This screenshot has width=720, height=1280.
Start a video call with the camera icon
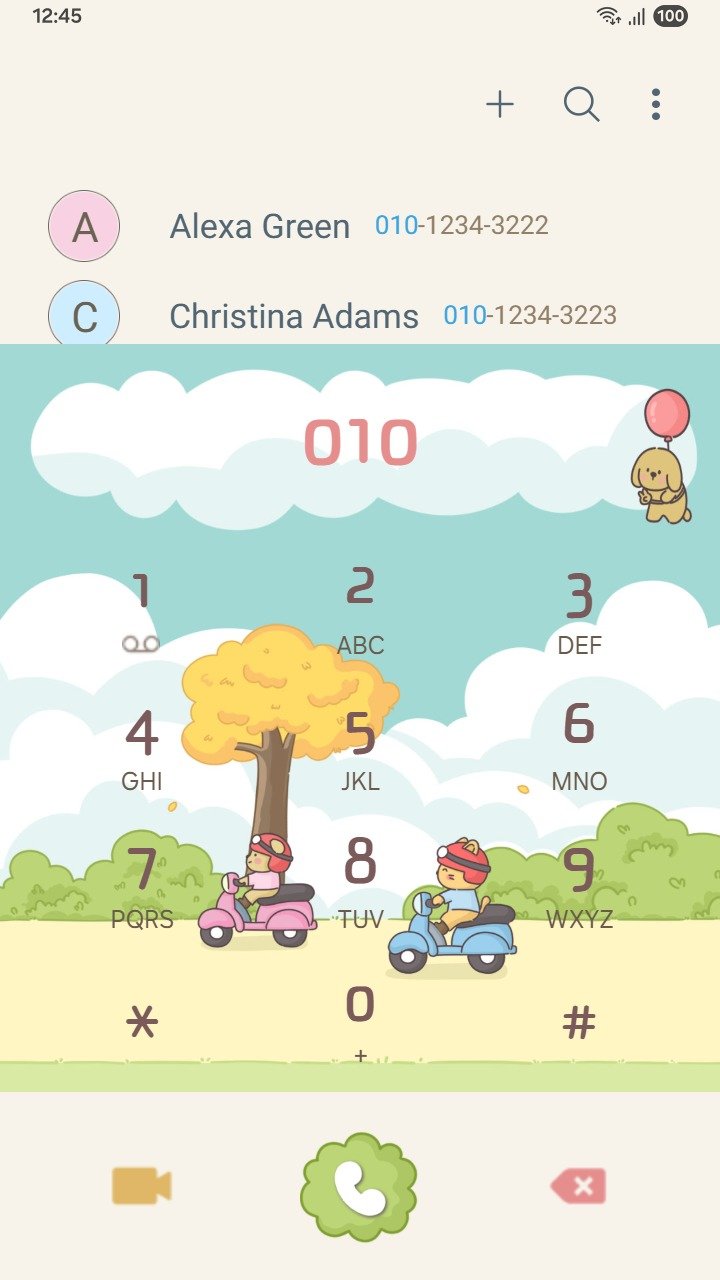click(141, 1186)
